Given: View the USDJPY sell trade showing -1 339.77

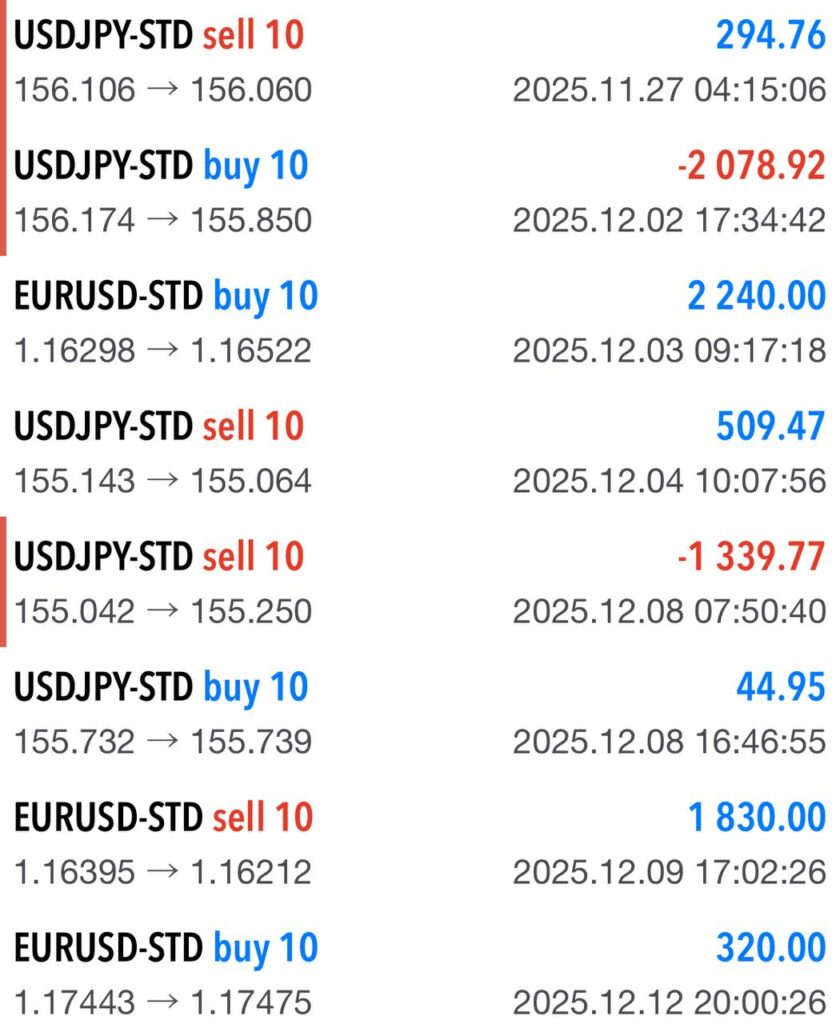Looking at the screenshot, I should (420, 582).
